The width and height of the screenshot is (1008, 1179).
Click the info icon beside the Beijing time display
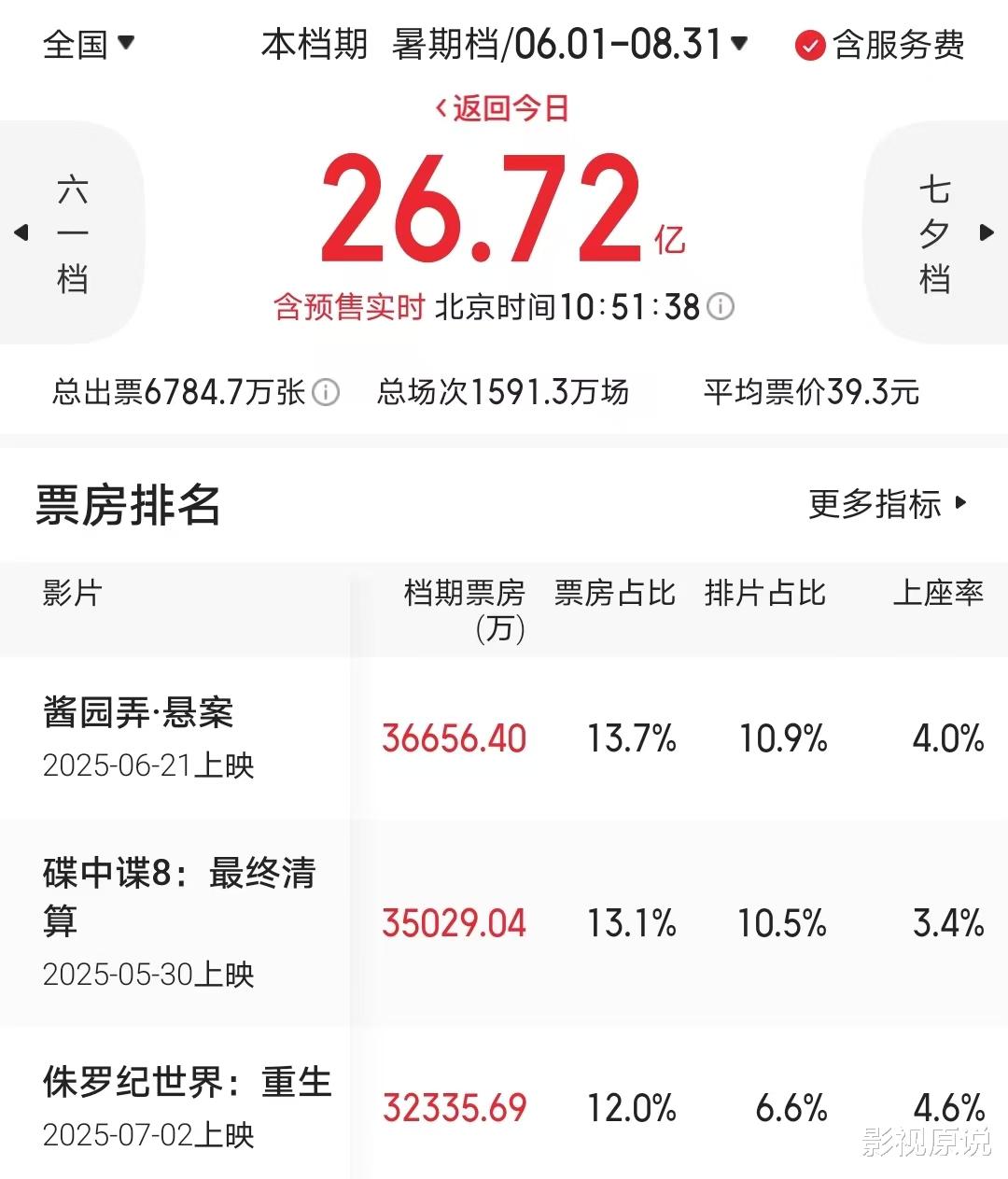click(719, 307)
